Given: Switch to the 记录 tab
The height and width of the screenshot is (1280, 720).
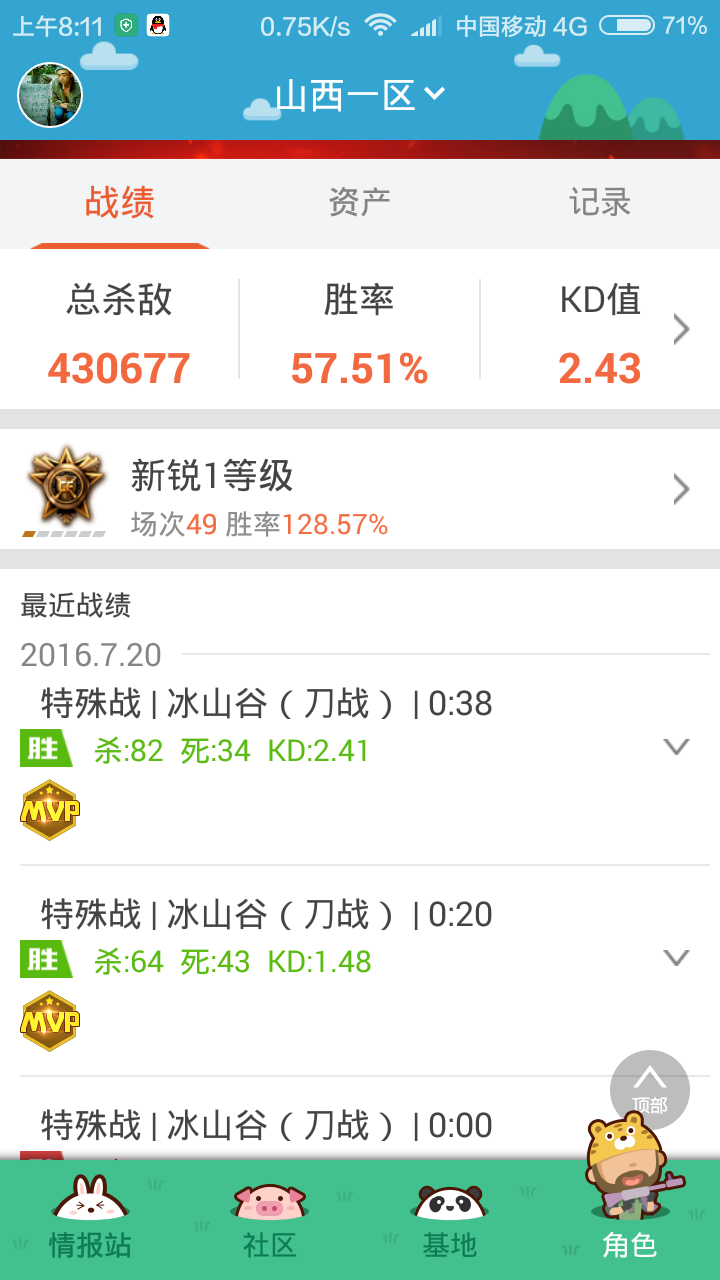Looking at the screenshot, I should [x=600, y=202].
